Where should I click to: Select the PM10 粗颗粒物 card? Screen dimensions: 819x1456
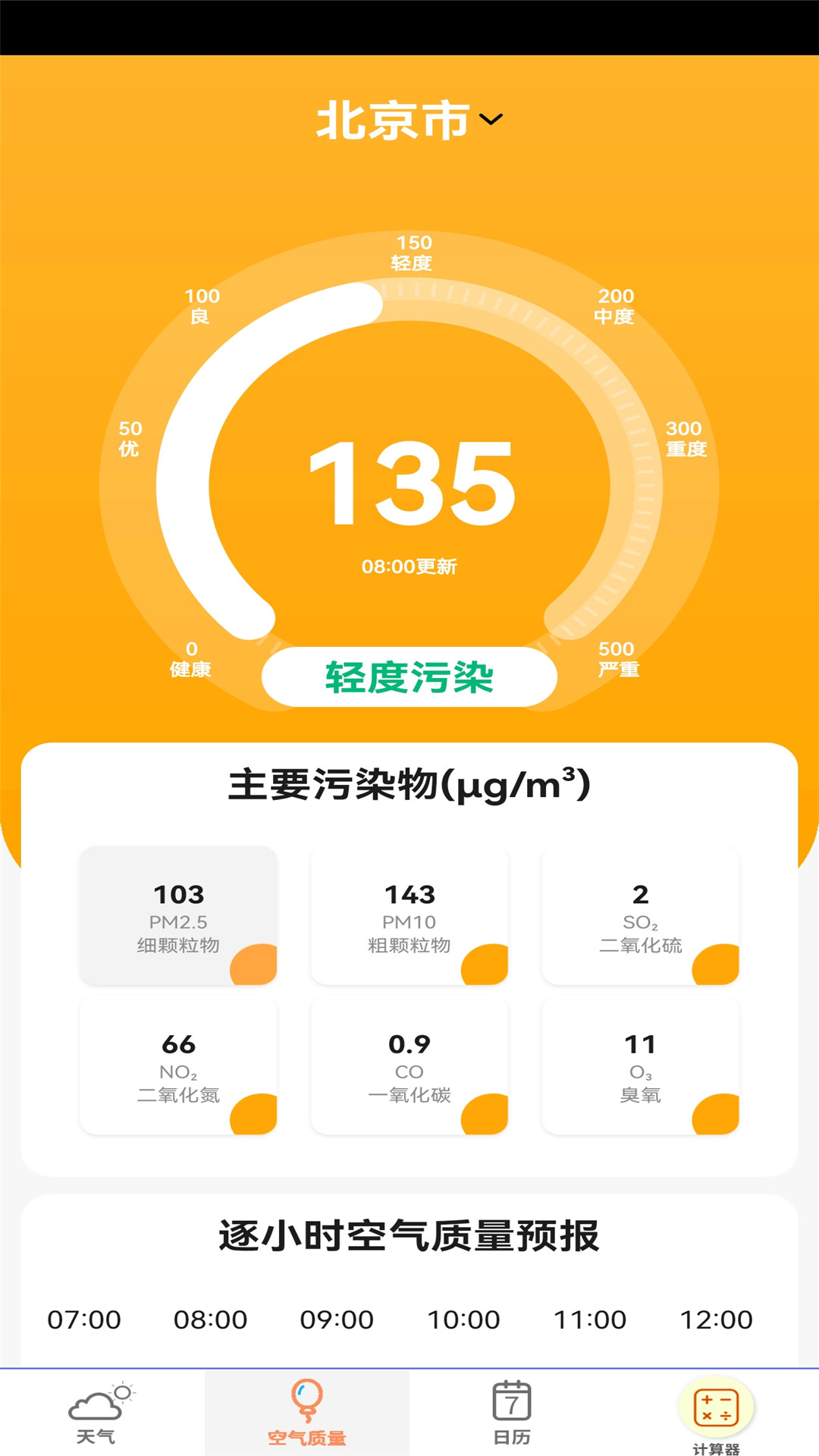click(x=409, y=914)
